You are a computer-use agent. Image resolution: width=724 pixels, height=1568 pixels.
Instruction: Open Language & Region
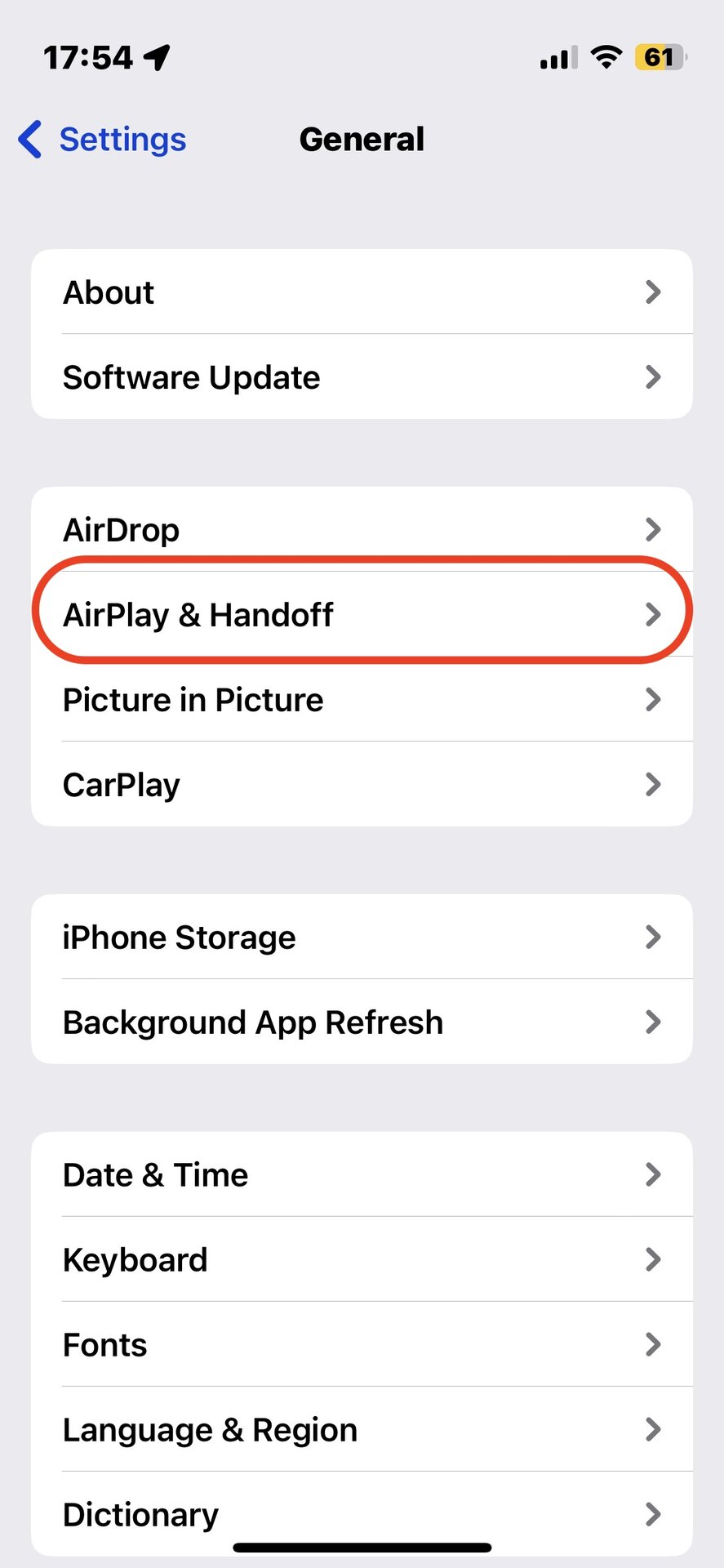362,1429
